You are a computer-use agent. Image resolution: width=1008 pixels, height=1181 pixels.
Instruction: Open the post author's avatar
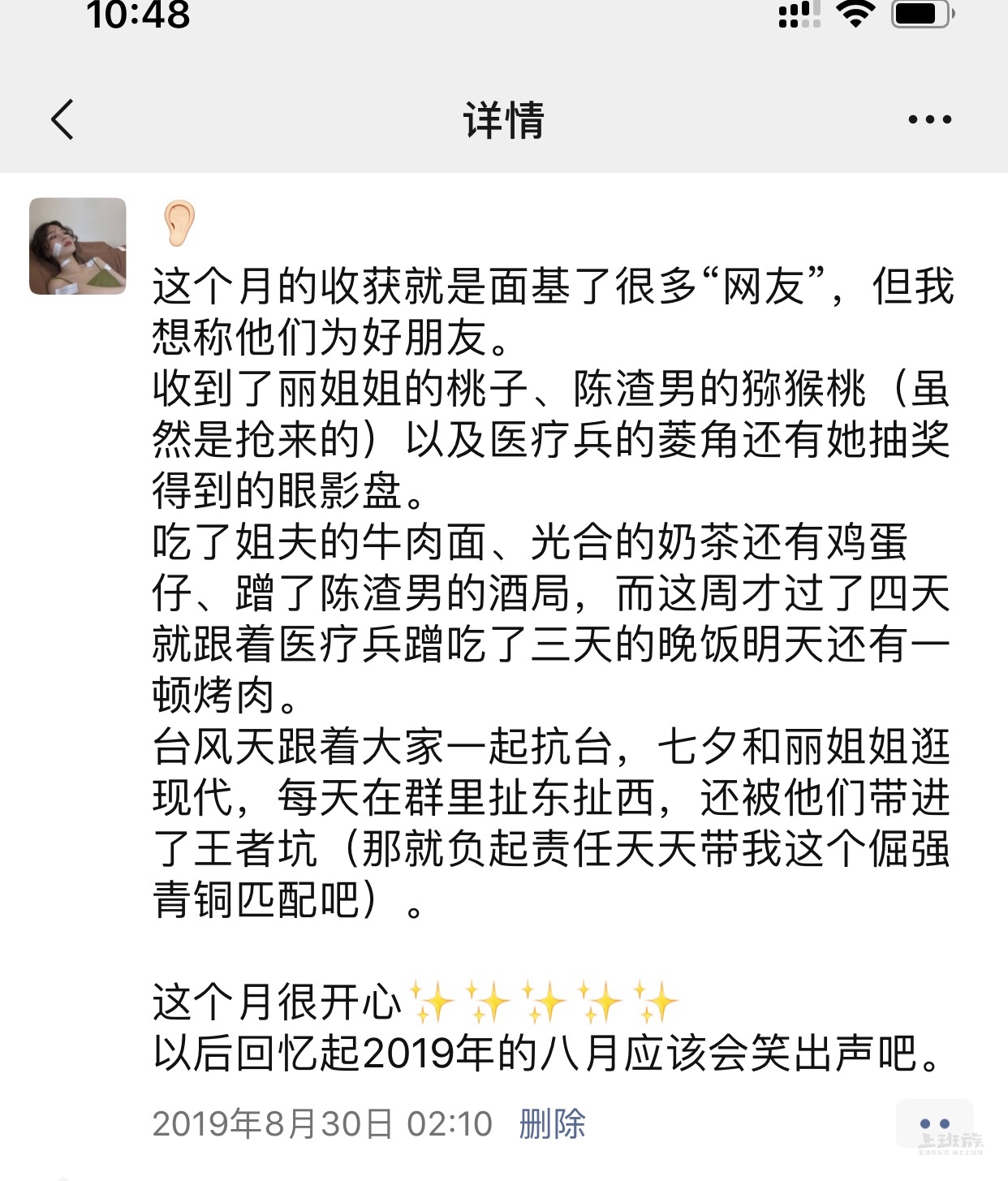(78, 246)
